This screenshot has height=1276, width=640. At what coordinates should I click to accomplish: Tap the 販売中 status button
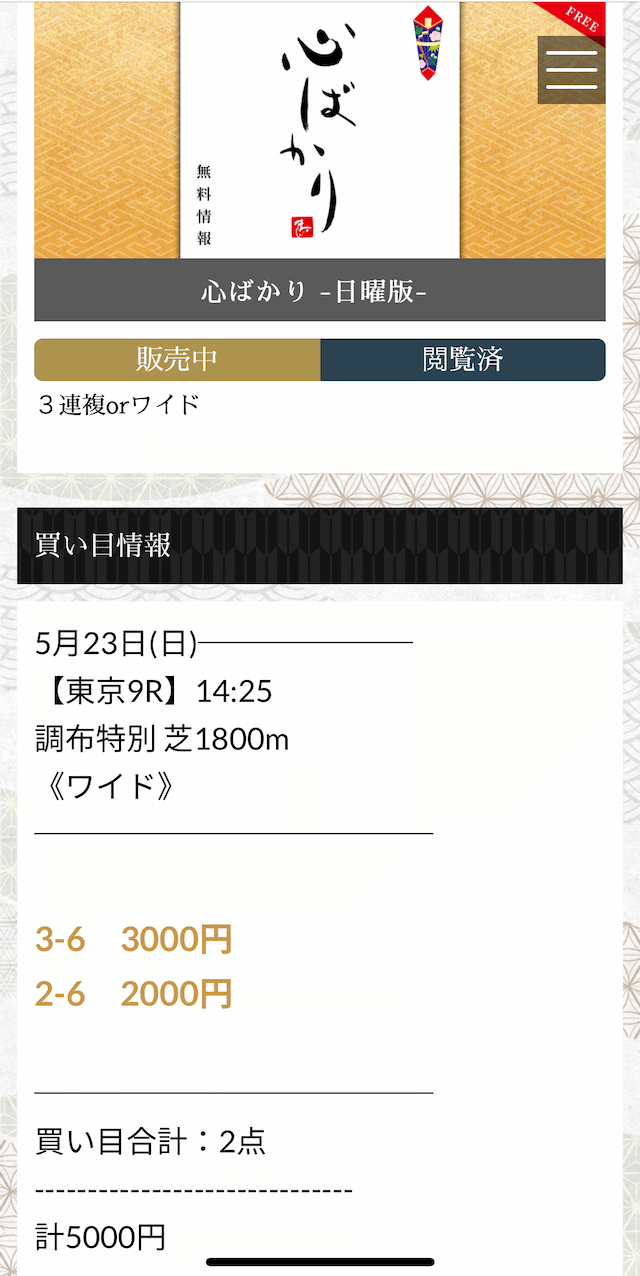[x=177, y=360]
